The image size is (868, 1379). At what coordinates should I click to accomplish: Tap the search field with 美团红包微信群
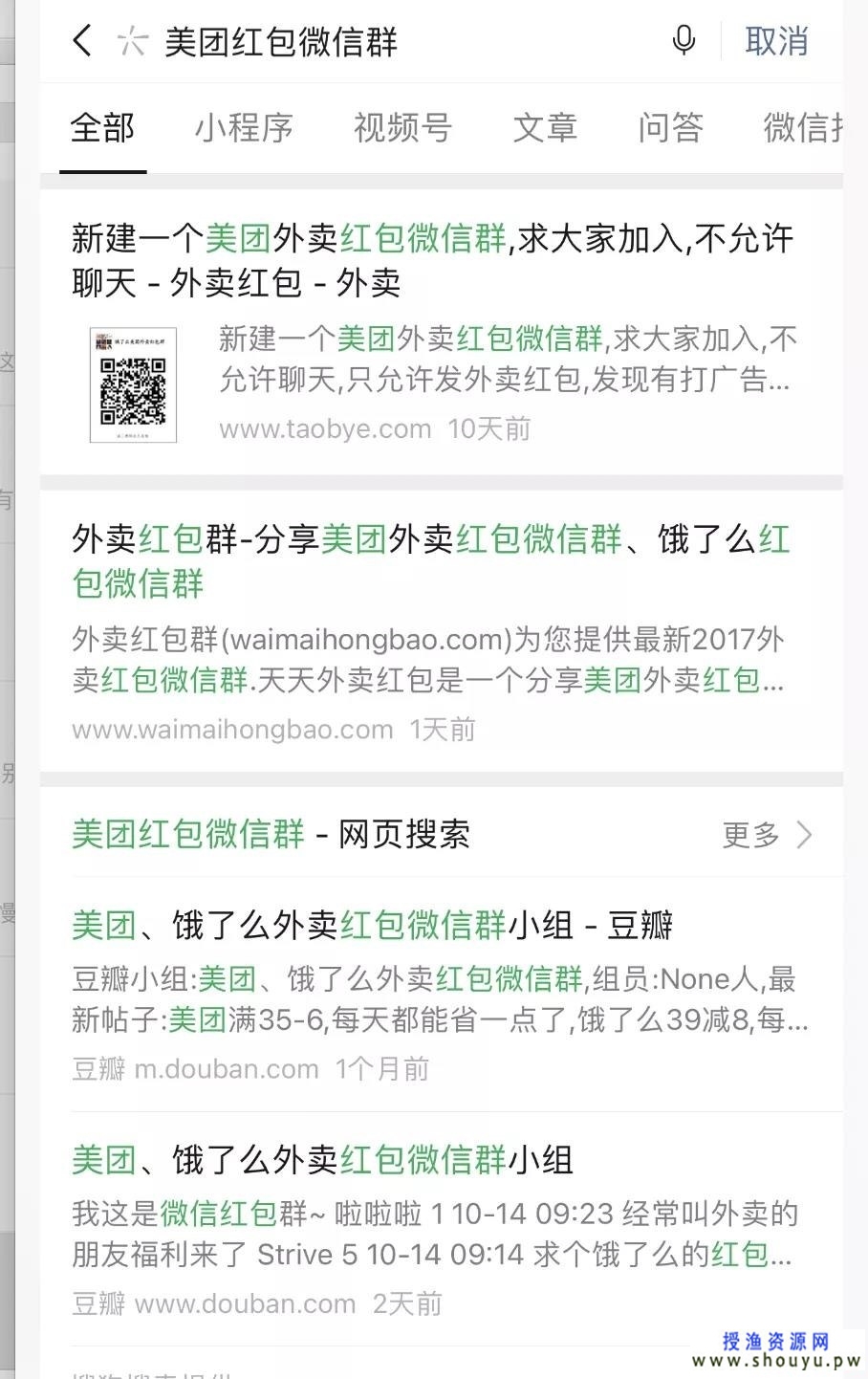382,42
